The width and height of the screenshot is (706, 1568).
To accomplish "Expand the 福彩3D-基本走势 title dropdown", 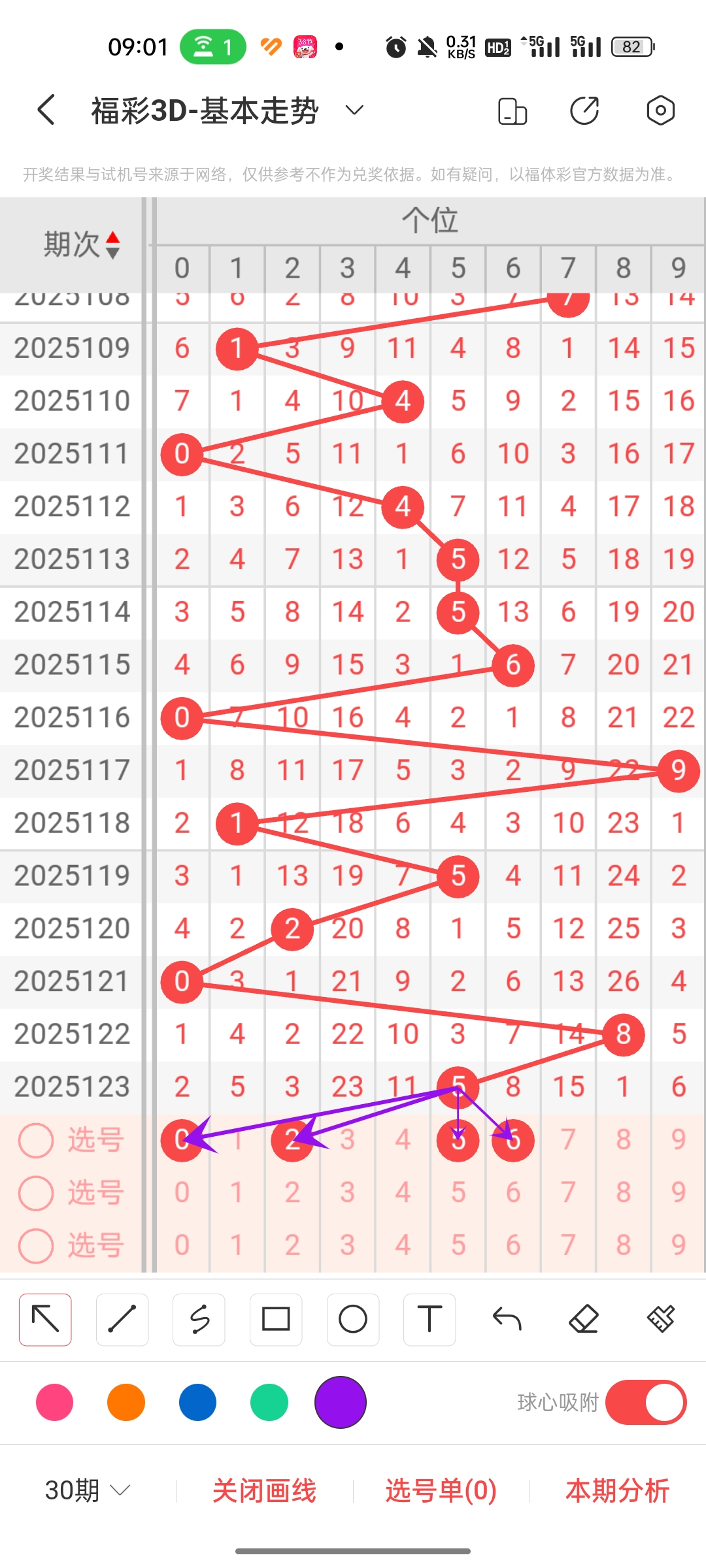I will 354,110.
